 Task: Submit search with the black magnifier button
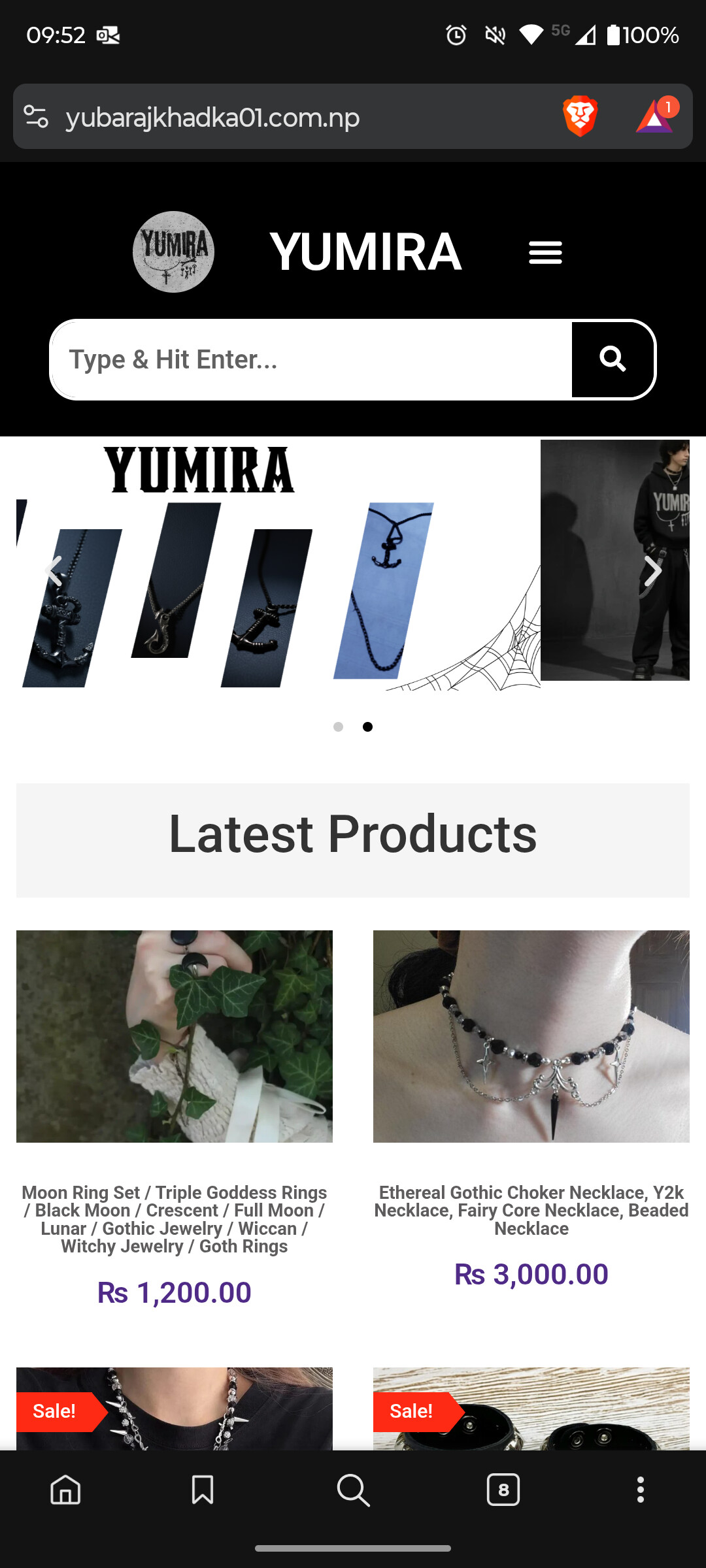613,359
